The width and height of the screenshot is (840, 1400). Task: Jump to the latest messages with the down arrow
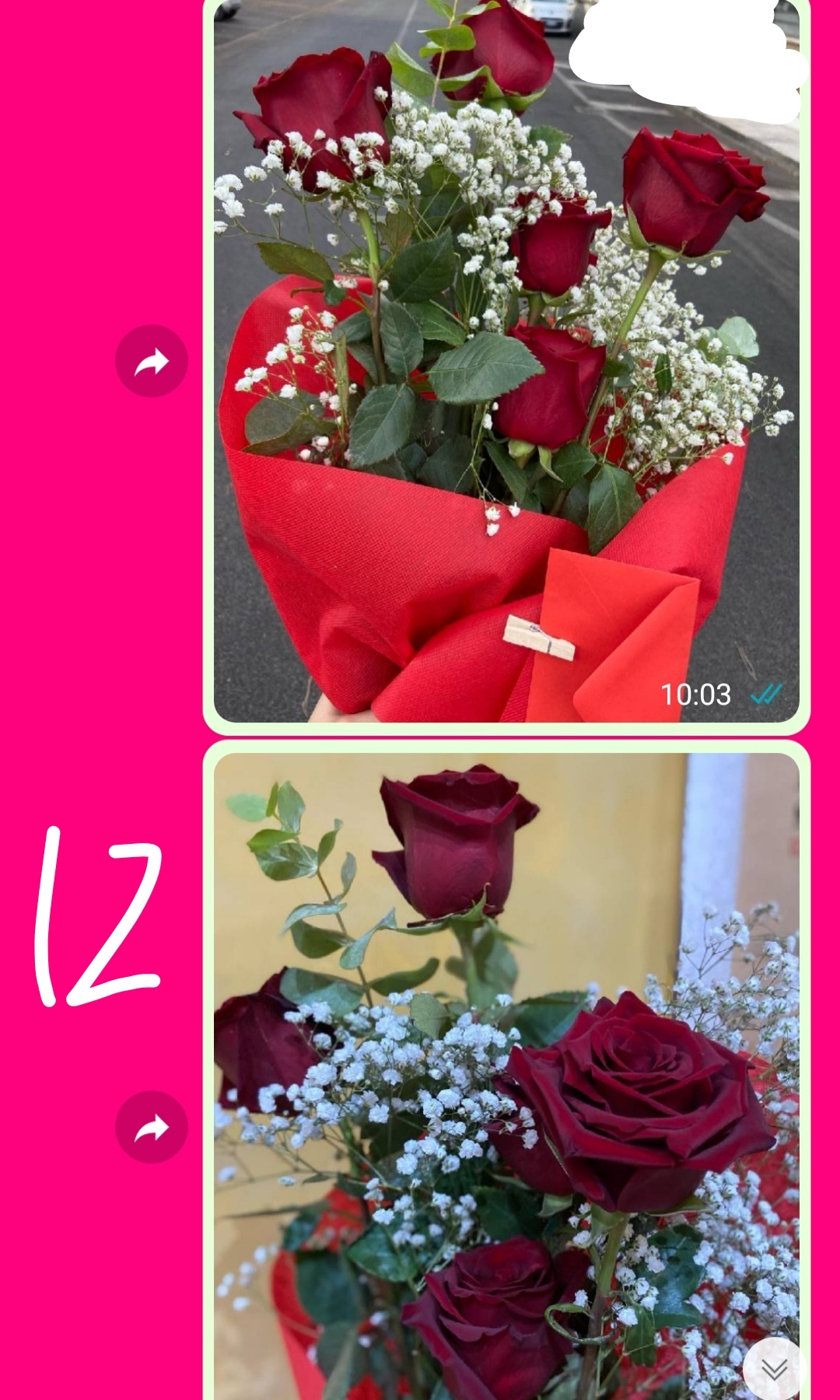(x=774, y=1369)
